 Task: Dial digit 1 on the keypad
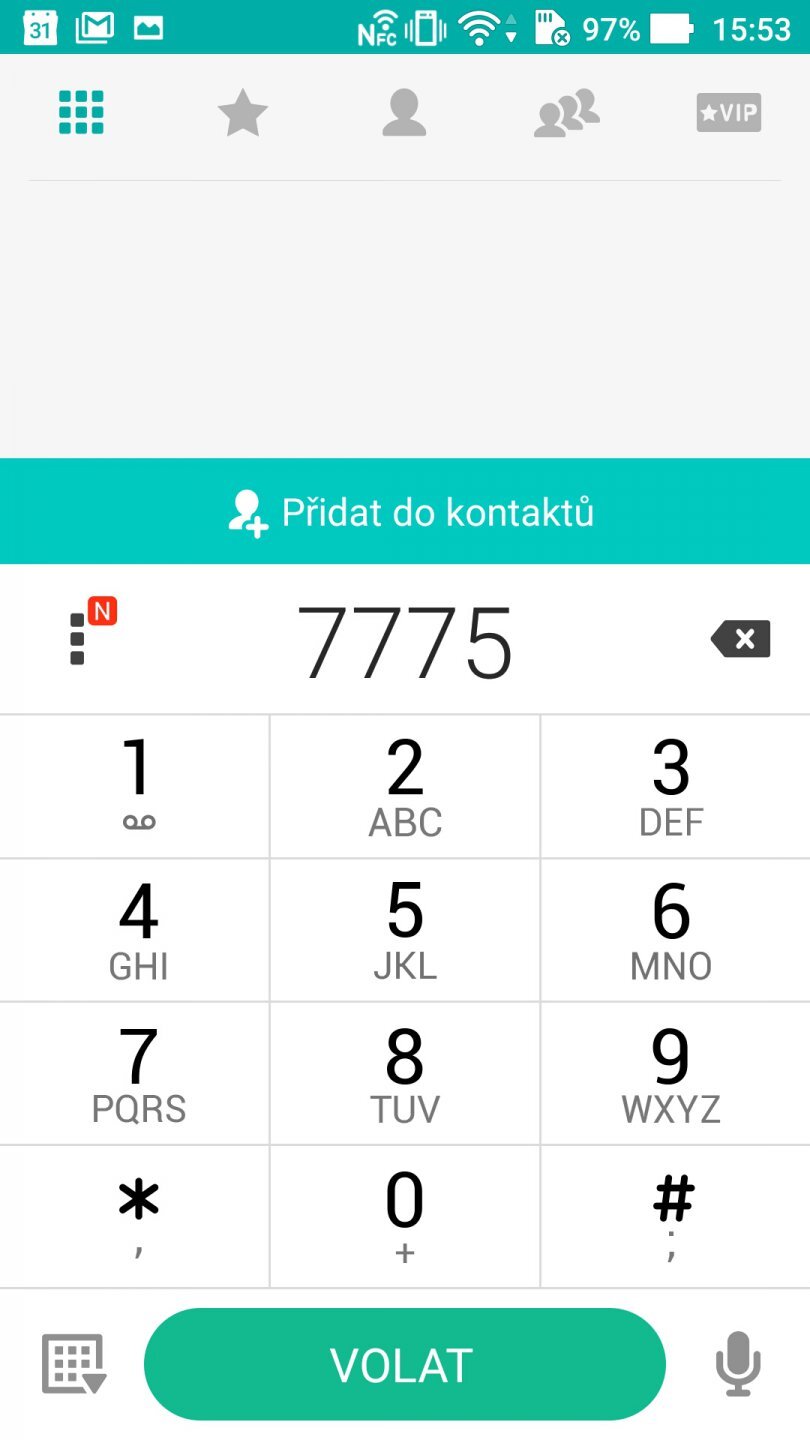click(135, 786)
